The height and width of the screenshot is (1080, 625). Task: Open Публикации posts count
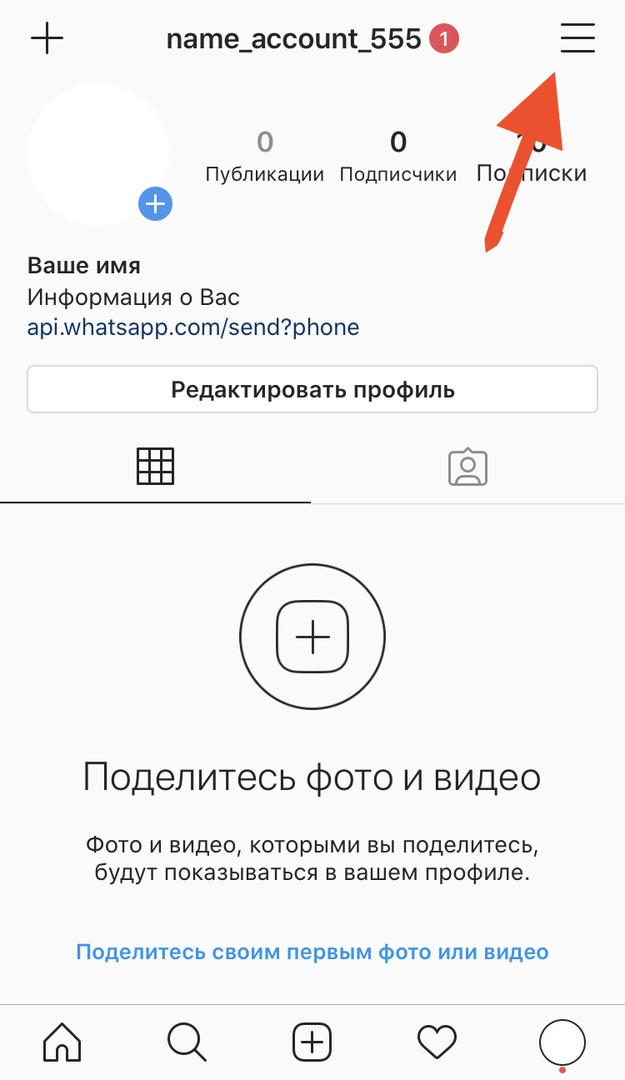click(265, 157)
